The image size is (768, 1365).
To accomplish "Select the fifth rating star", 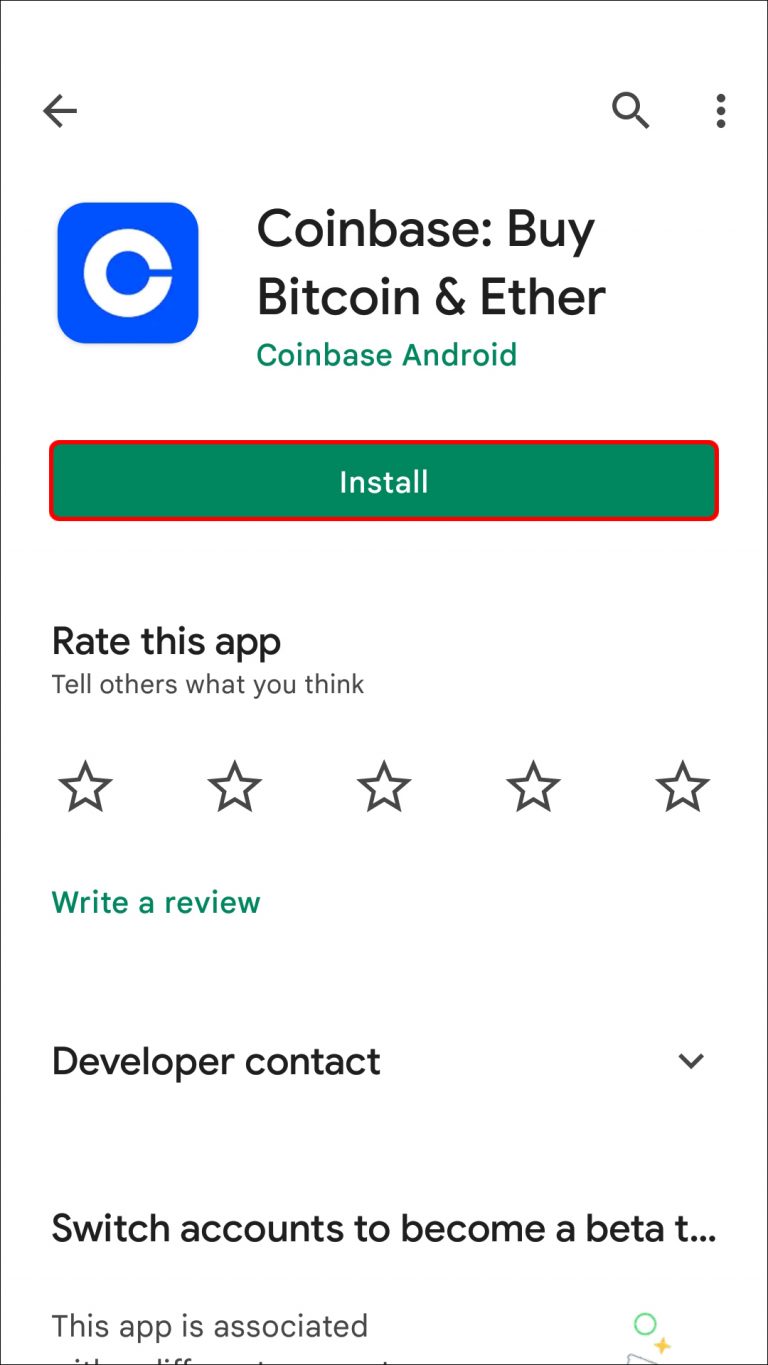I will [682, 787].
